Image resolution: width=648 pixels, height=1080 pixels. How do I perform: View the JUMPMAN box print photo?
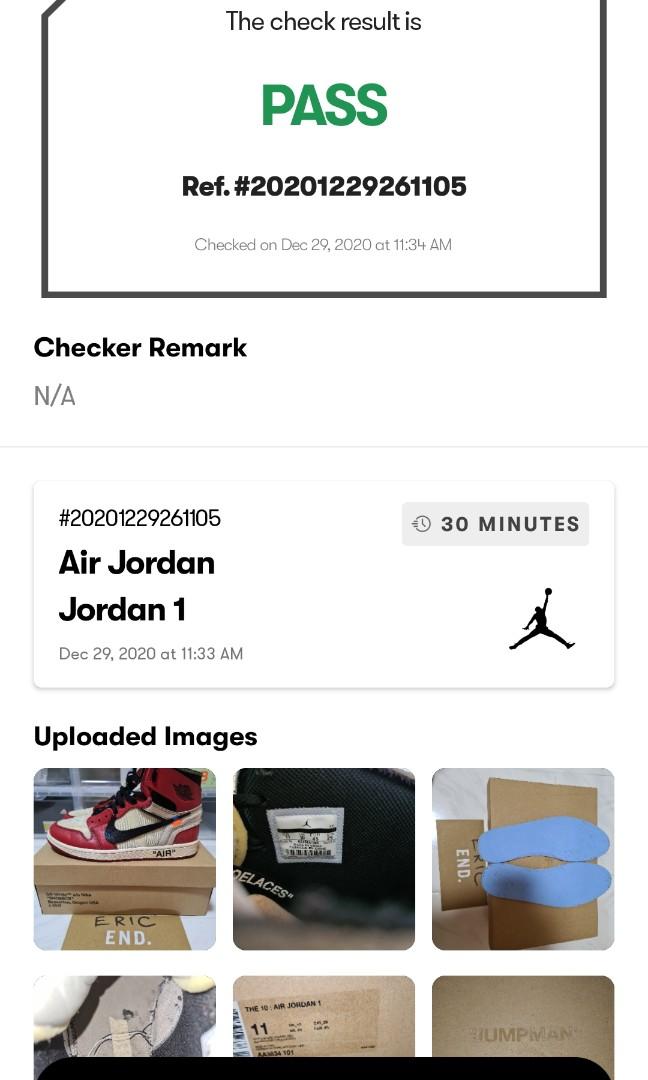[523, 1016]
